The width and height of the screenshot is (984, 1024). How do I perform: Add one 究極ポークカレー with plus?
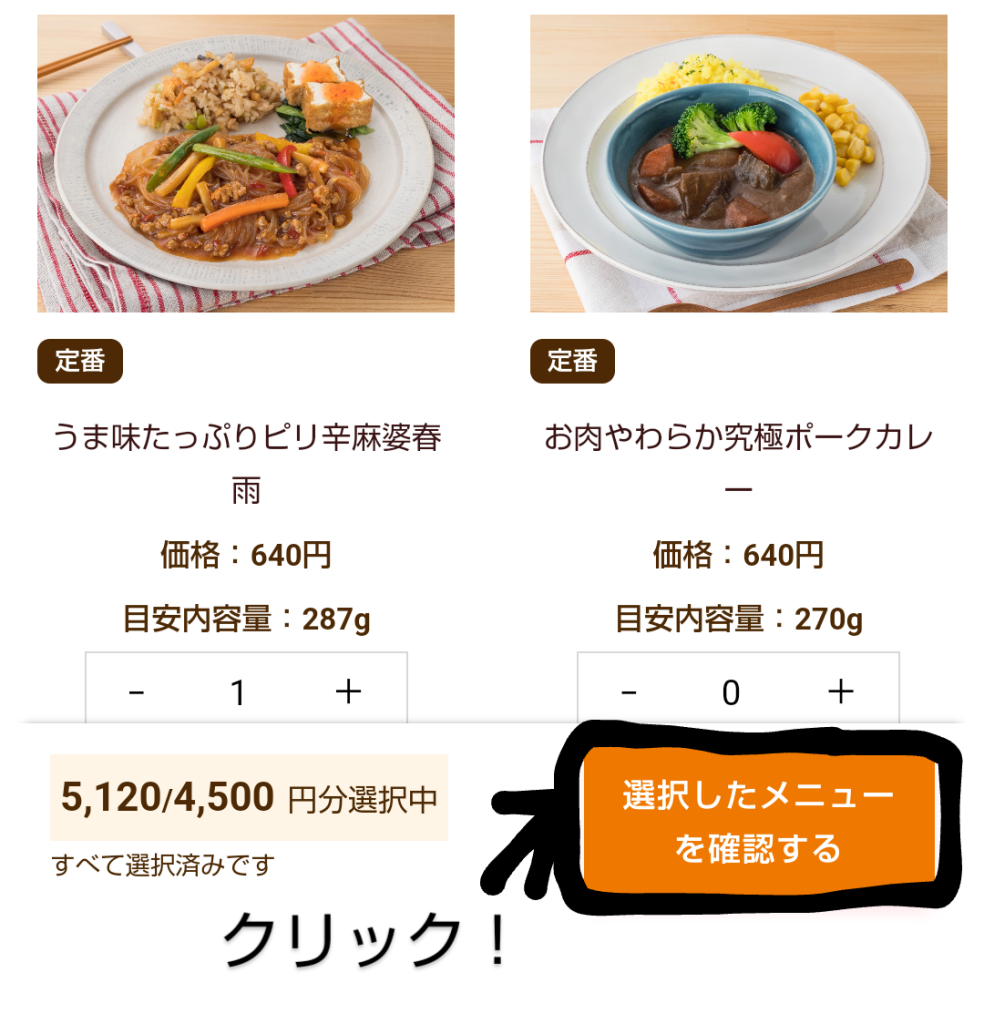coord(840,692)
